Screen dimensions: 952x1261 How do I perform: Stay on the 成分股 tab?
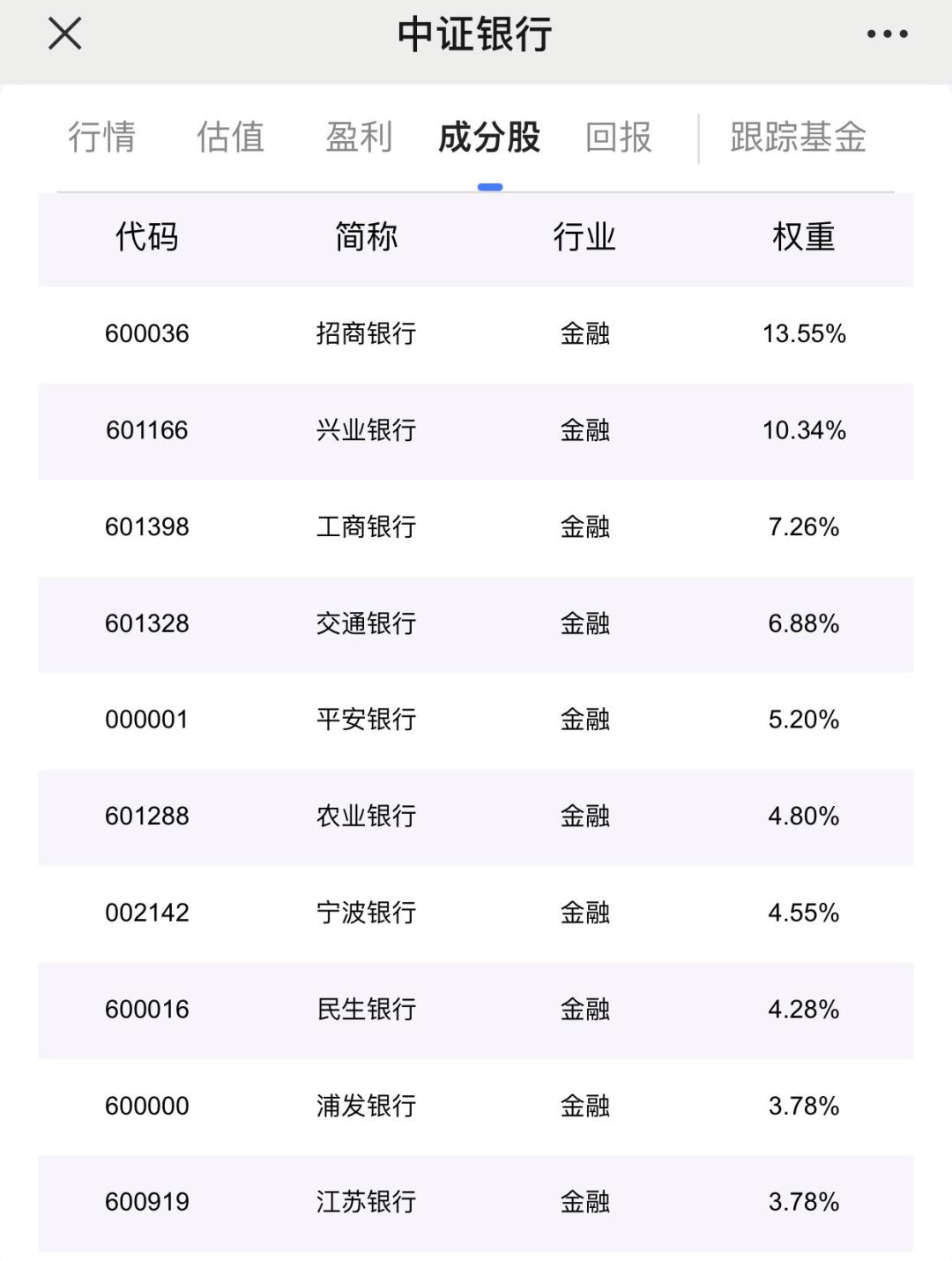[489, 137]
